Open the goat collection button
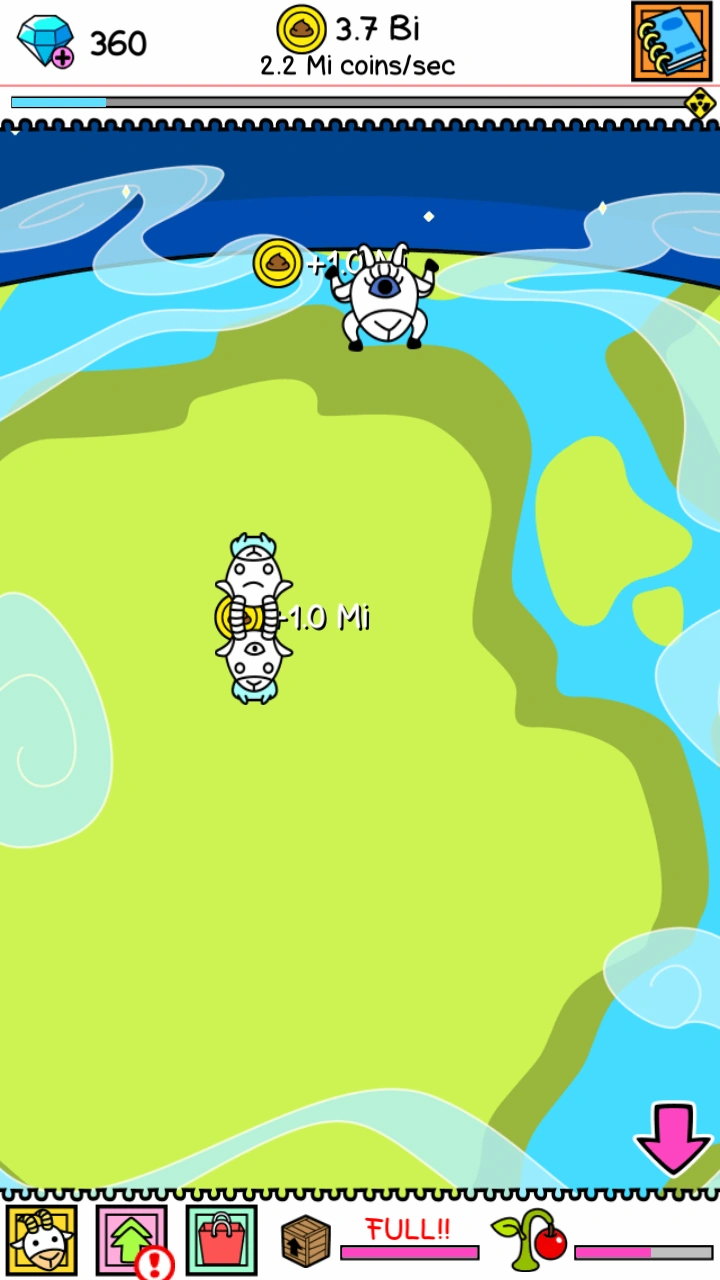Screen dimensions: 720x1280 tap(41, 1240)
